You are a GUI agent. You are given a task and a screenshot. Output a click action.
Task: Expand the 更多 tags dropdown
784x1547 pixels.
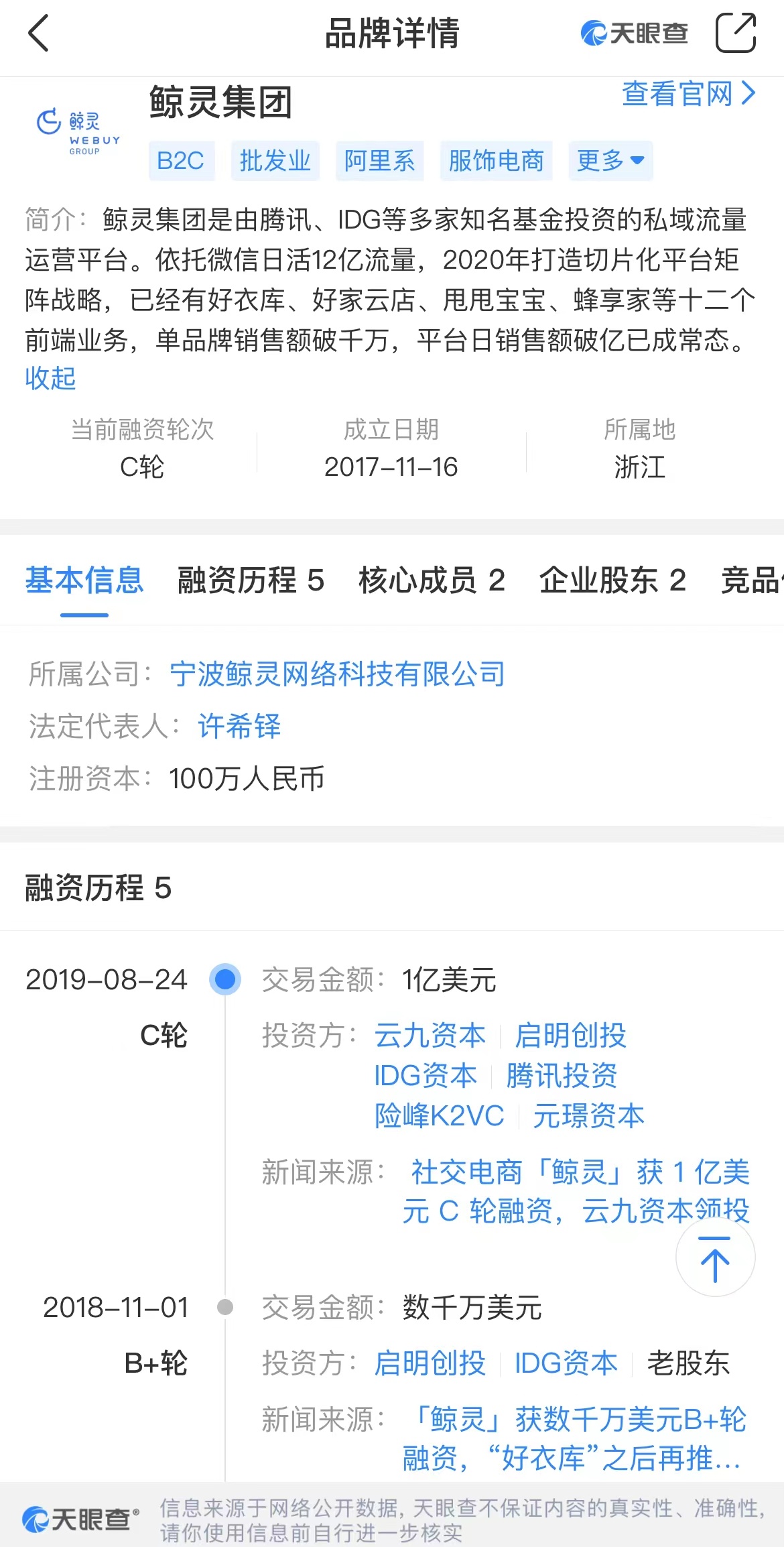tap(610, 161)
